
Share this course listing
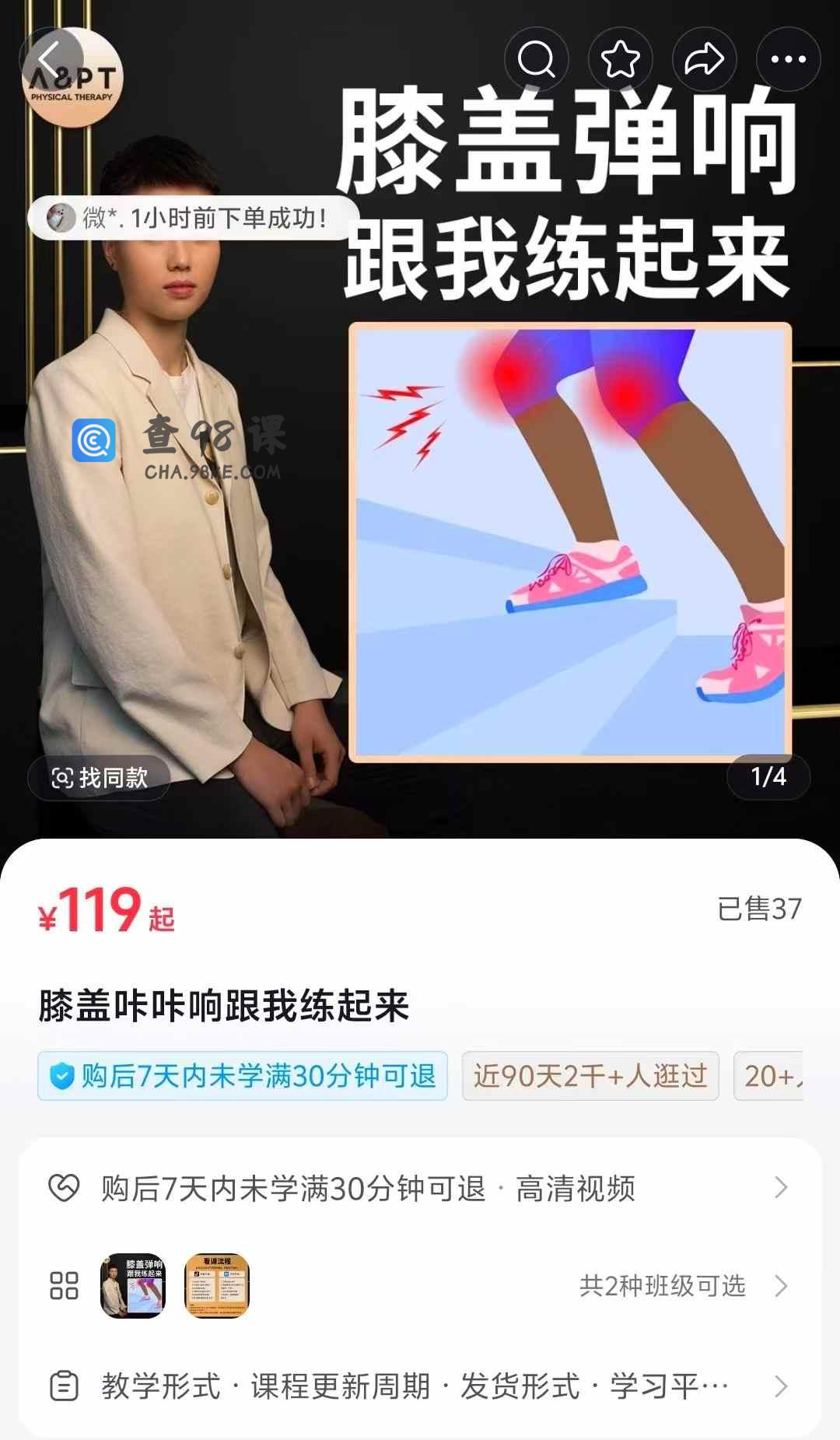coord(704,59)
